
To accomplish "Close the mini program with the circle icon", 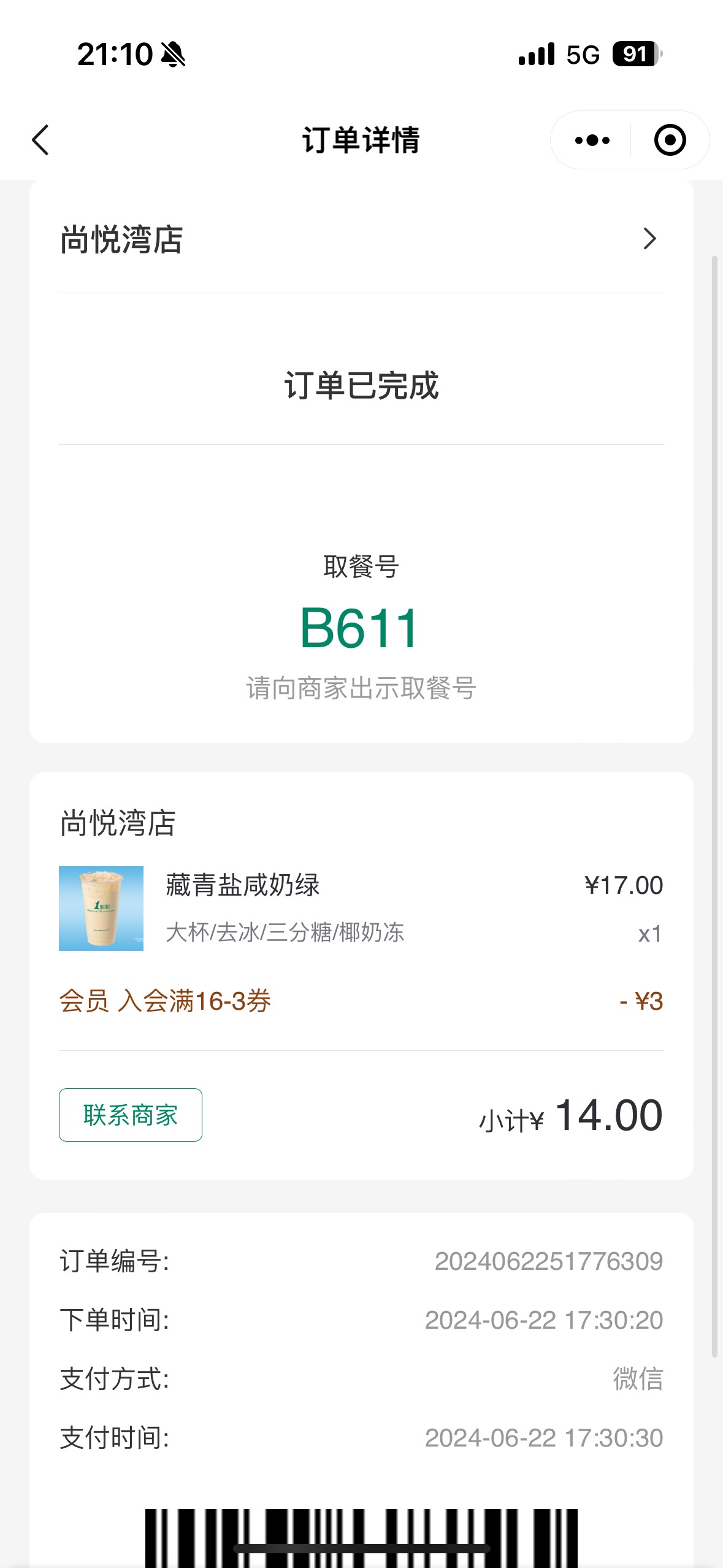I will [x=670, y=140].
